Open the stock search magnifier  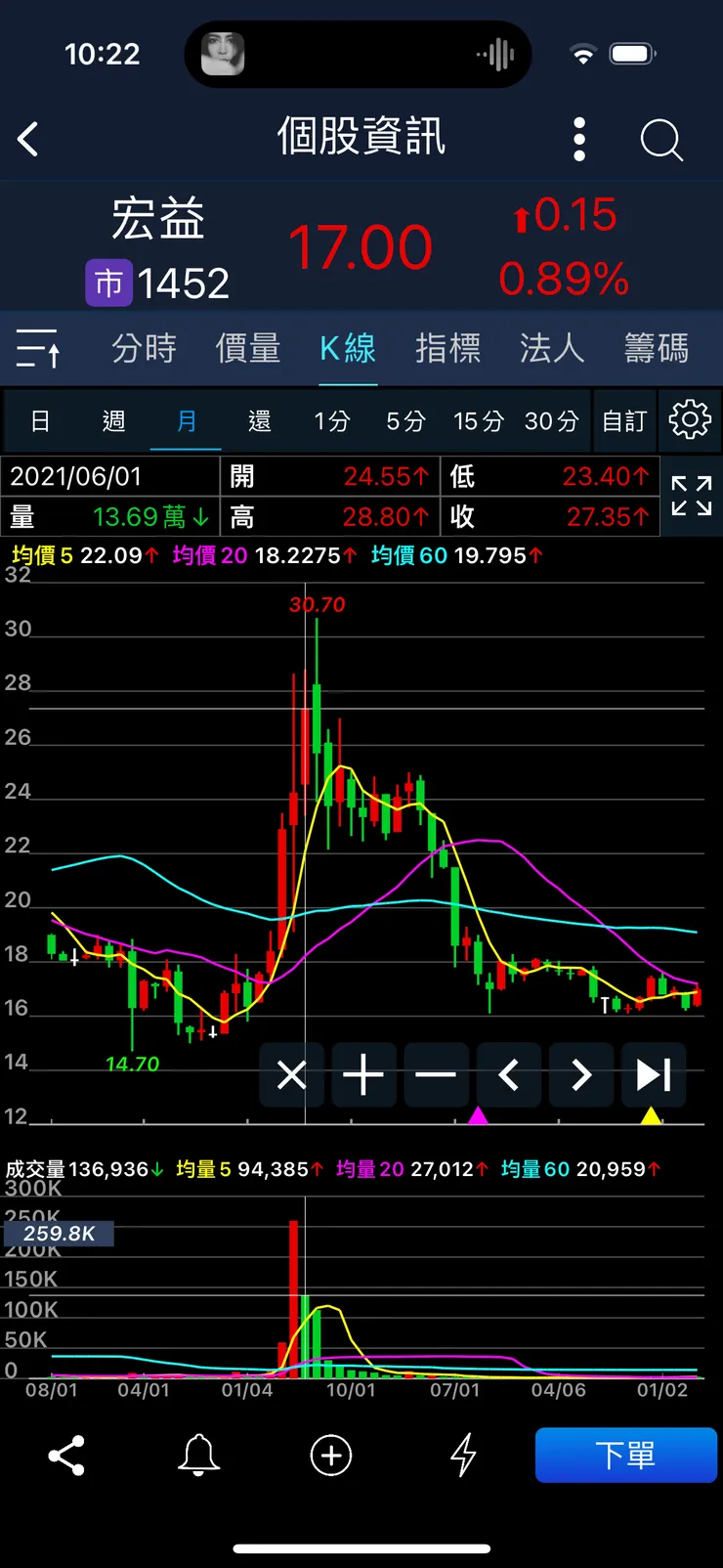tap(660, 140)
